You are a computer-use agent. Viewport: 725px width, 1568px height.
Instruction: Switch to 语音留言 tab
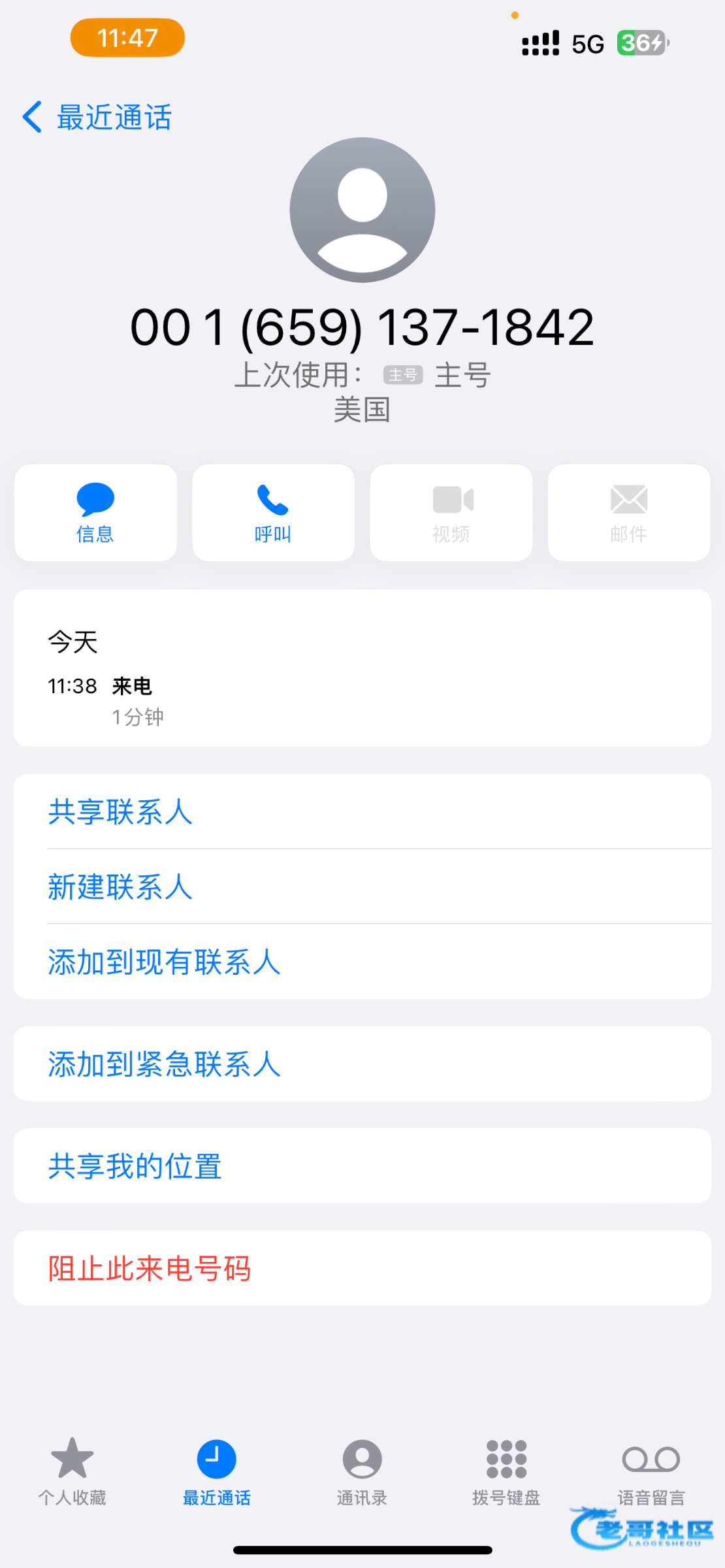[x=651, y=1470]
